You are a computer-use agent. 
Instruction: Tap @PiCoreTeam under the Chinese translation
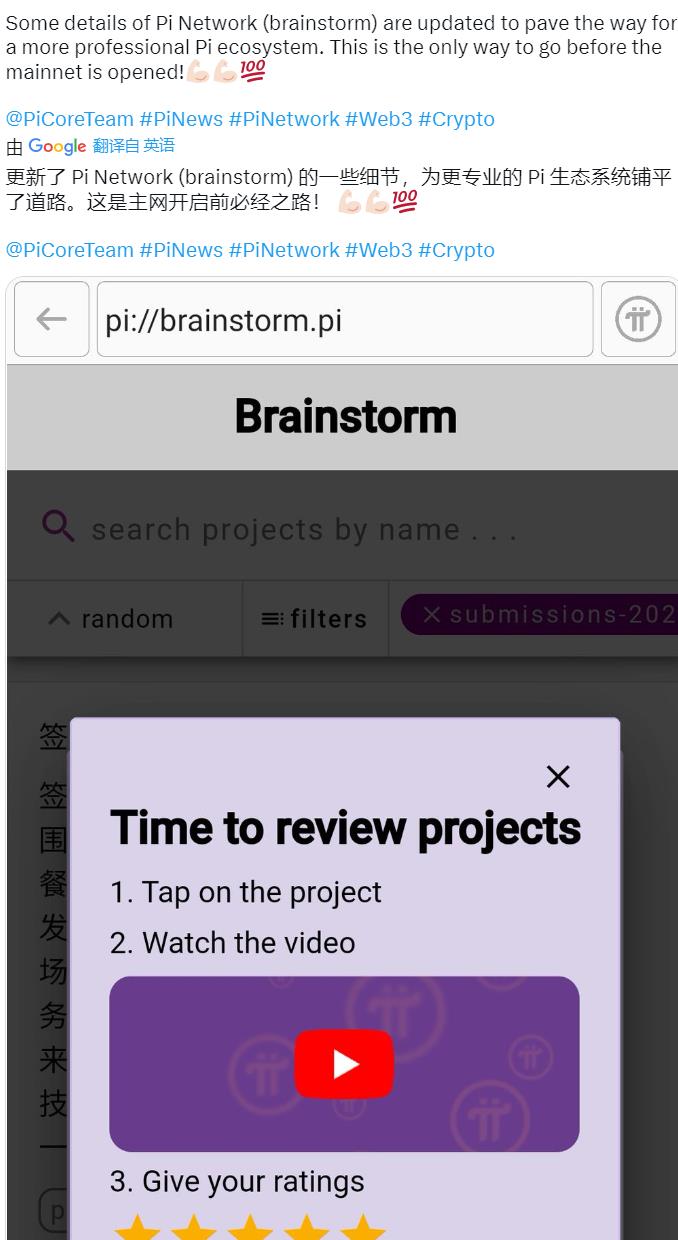coord(70,250)
